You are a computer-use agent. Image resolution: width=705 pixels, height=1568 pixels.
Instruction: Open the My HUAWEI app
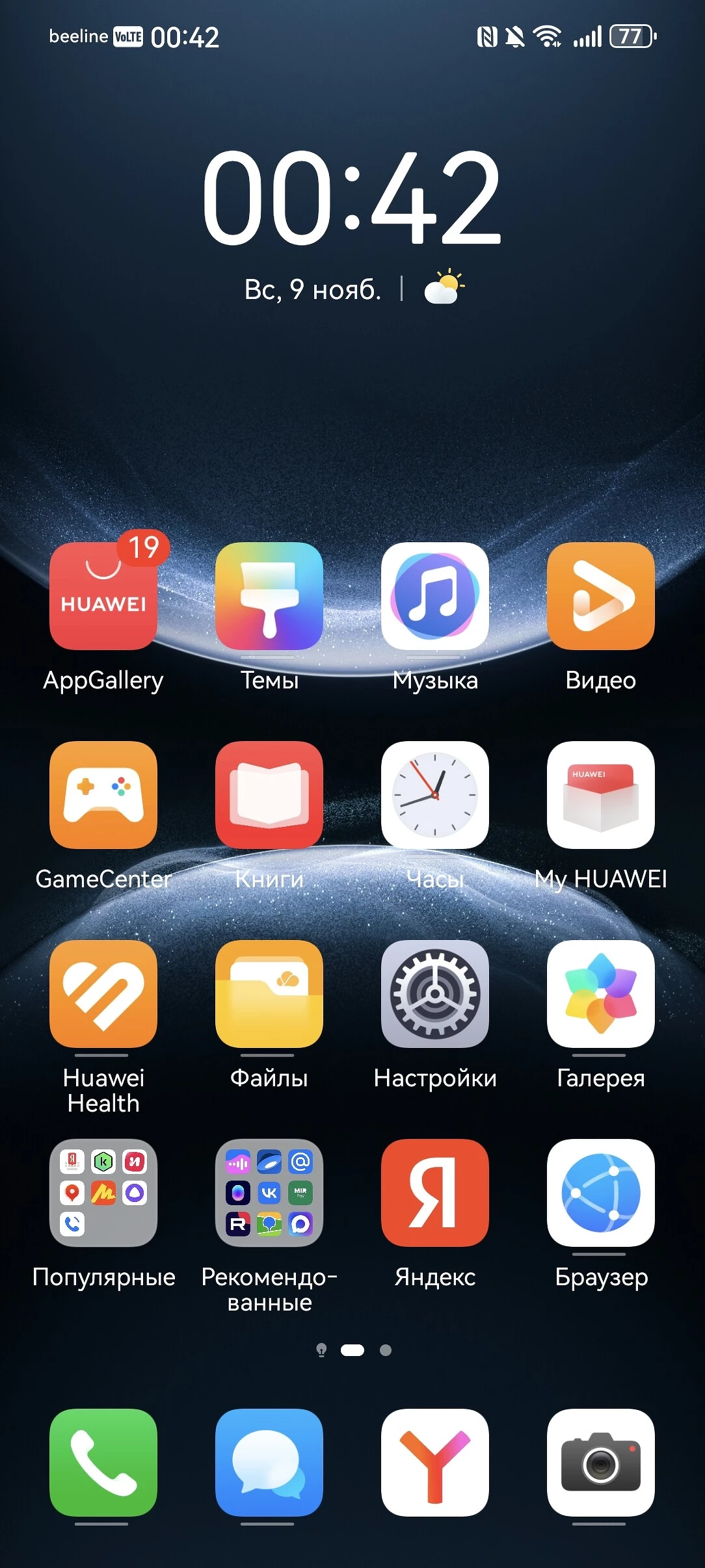click(601, 795)
